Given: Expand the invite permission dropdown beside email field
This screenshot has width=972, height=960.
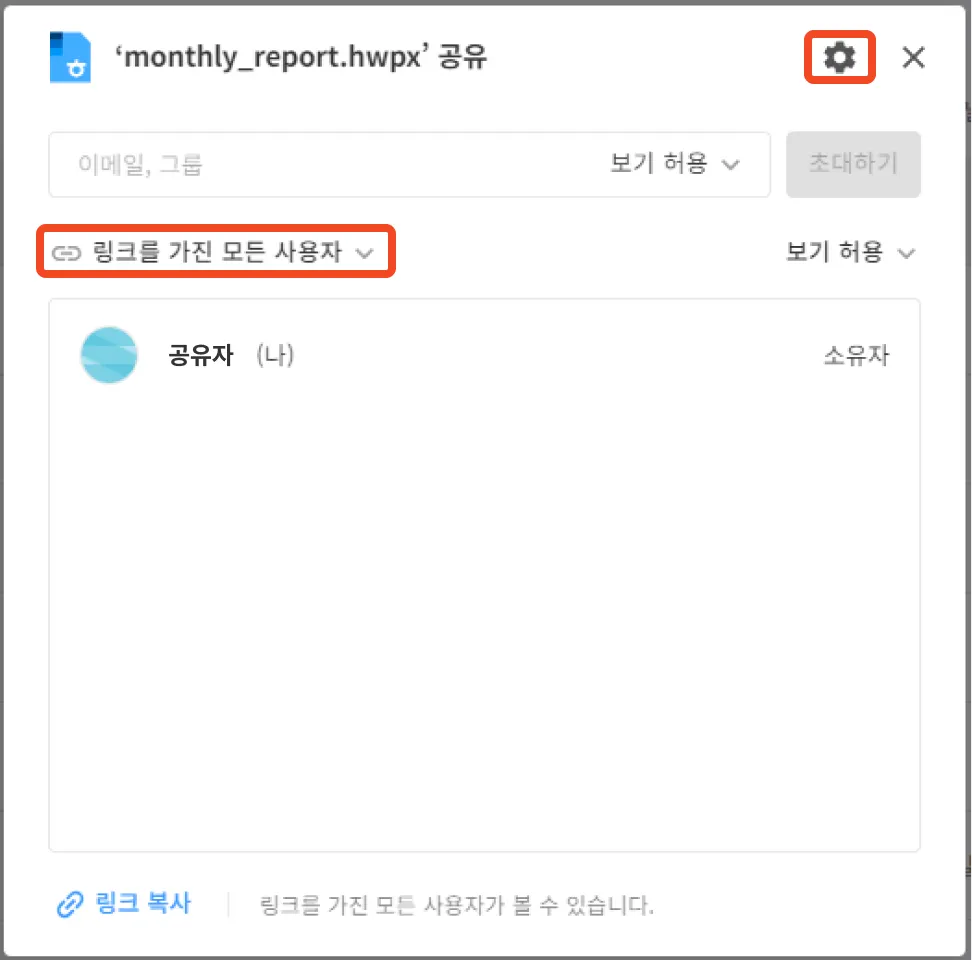Looking at the screenshot, I should tap(675, 164).
